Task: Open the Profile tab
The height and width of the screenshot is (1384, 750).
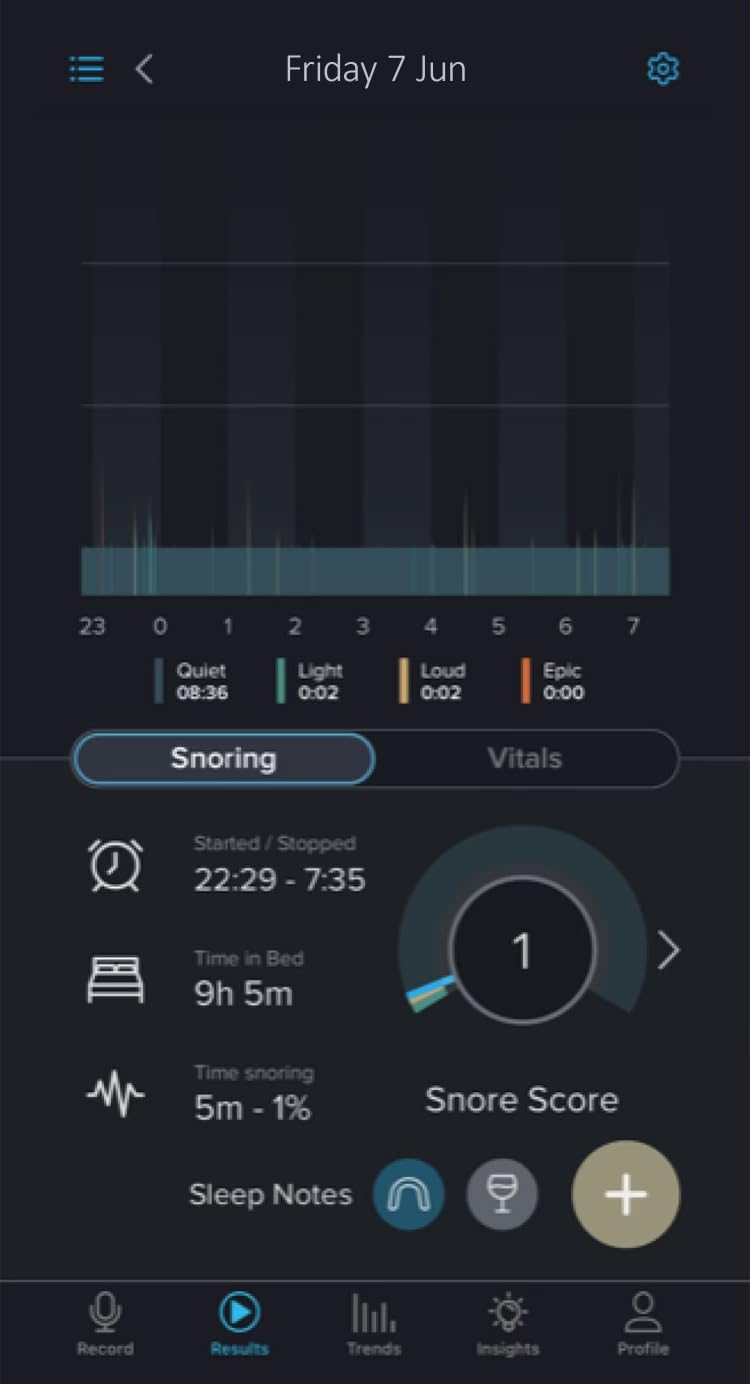Action: click(x=642, y=1324)
